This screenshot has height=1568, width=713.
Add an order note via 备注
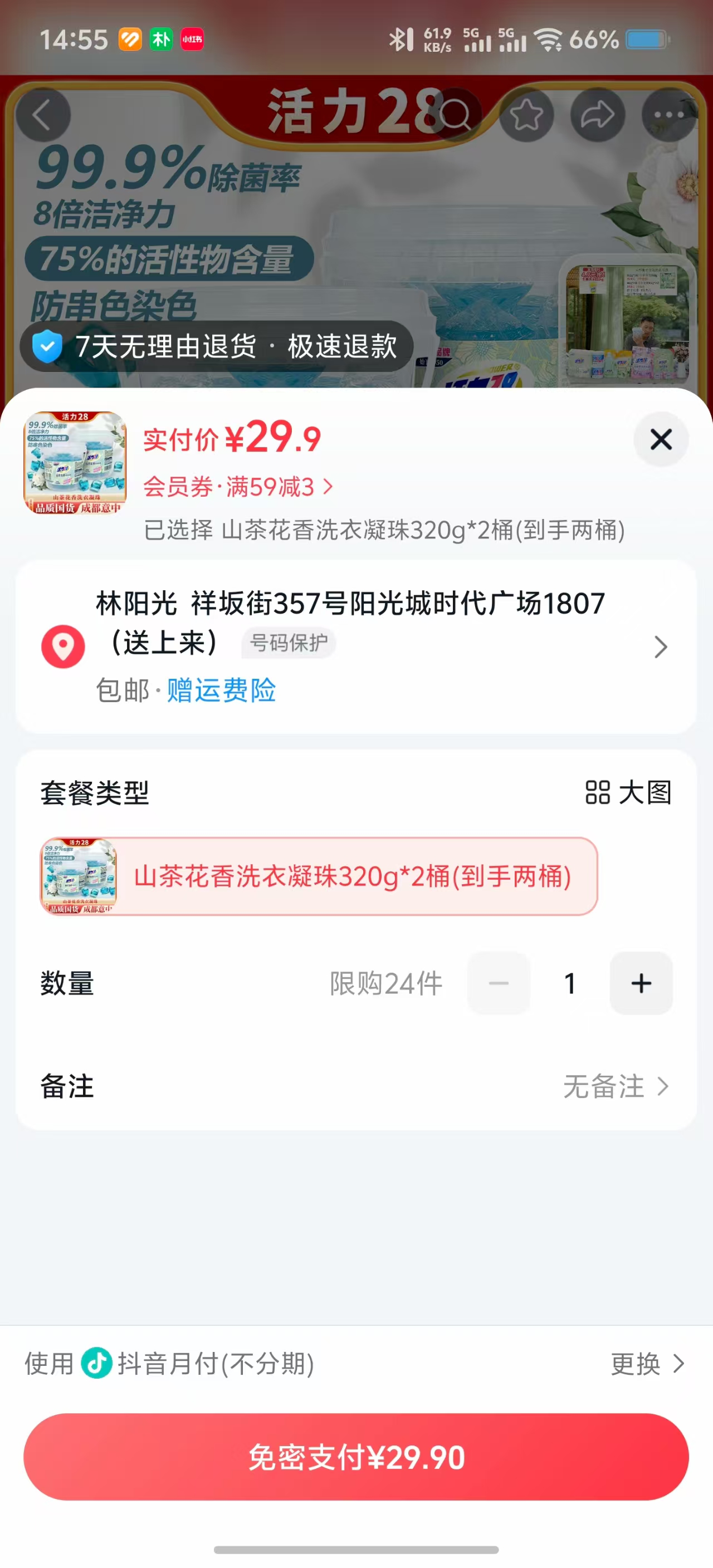pyautogui.click(x=615, y=1086)
